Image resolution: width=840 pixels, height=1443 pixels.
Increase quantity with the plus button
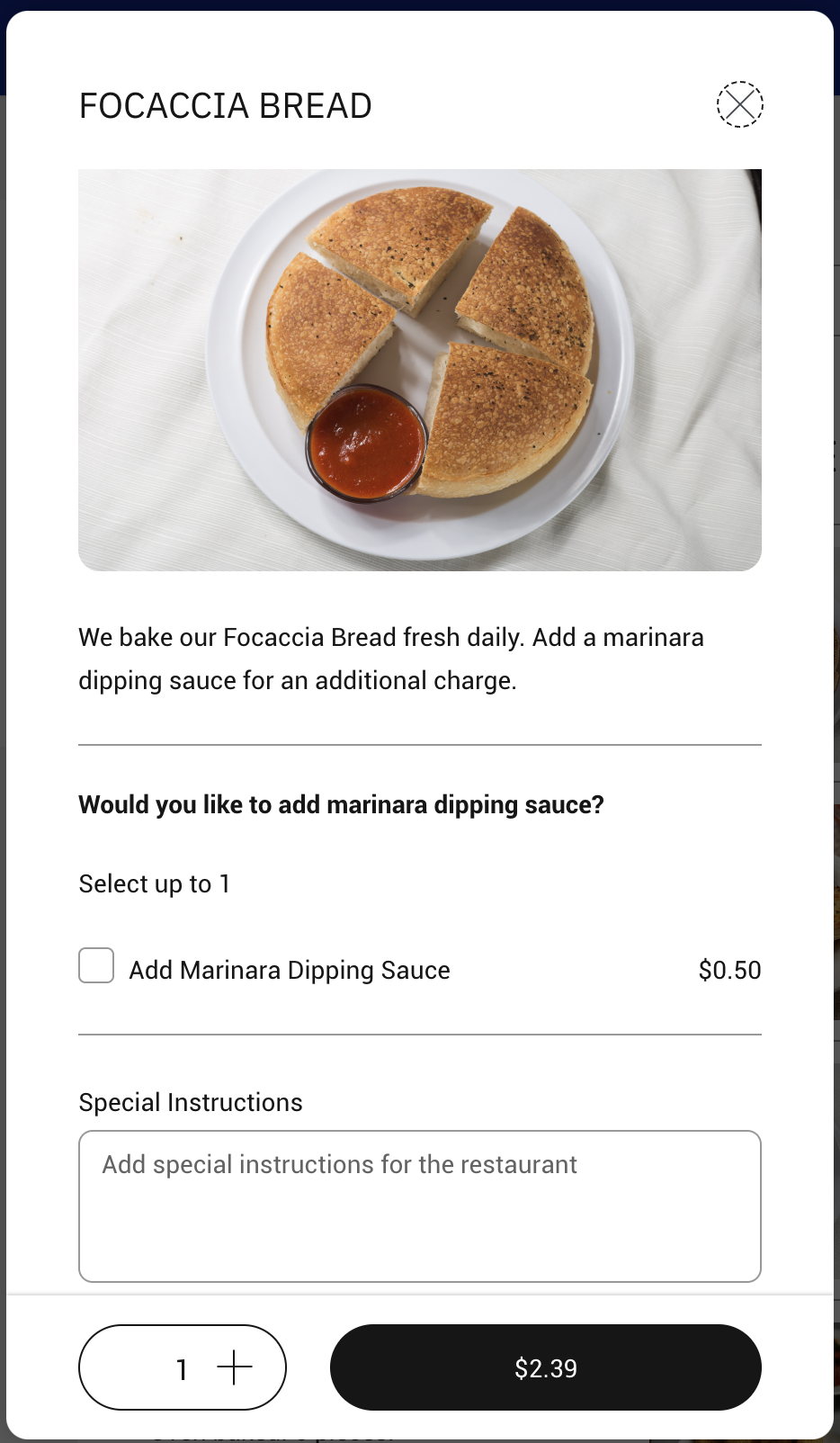point(235,1367)
